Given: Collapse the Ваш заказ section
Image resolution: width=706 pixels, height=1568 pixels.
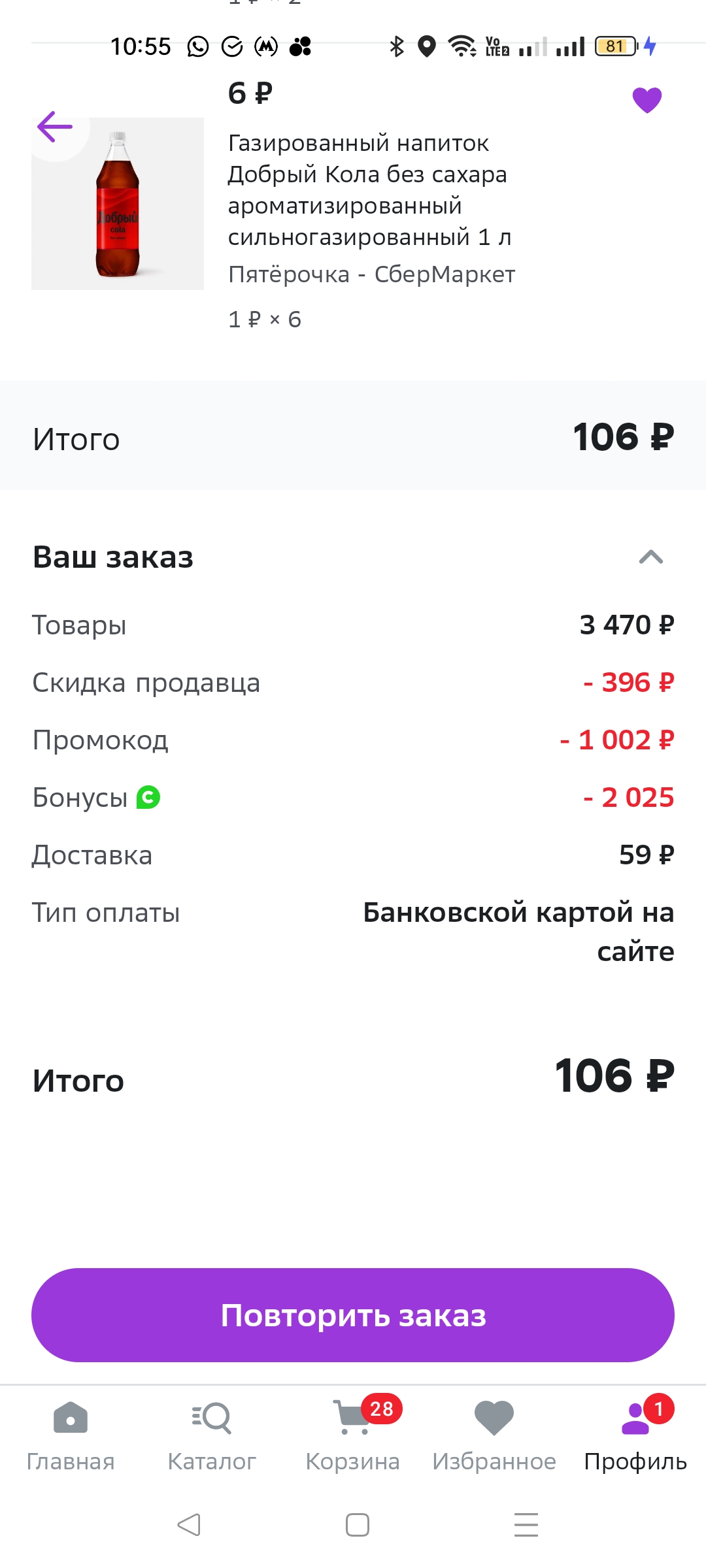Looking at the screenshot, I should pyautogui.click(x=650, y=557).
